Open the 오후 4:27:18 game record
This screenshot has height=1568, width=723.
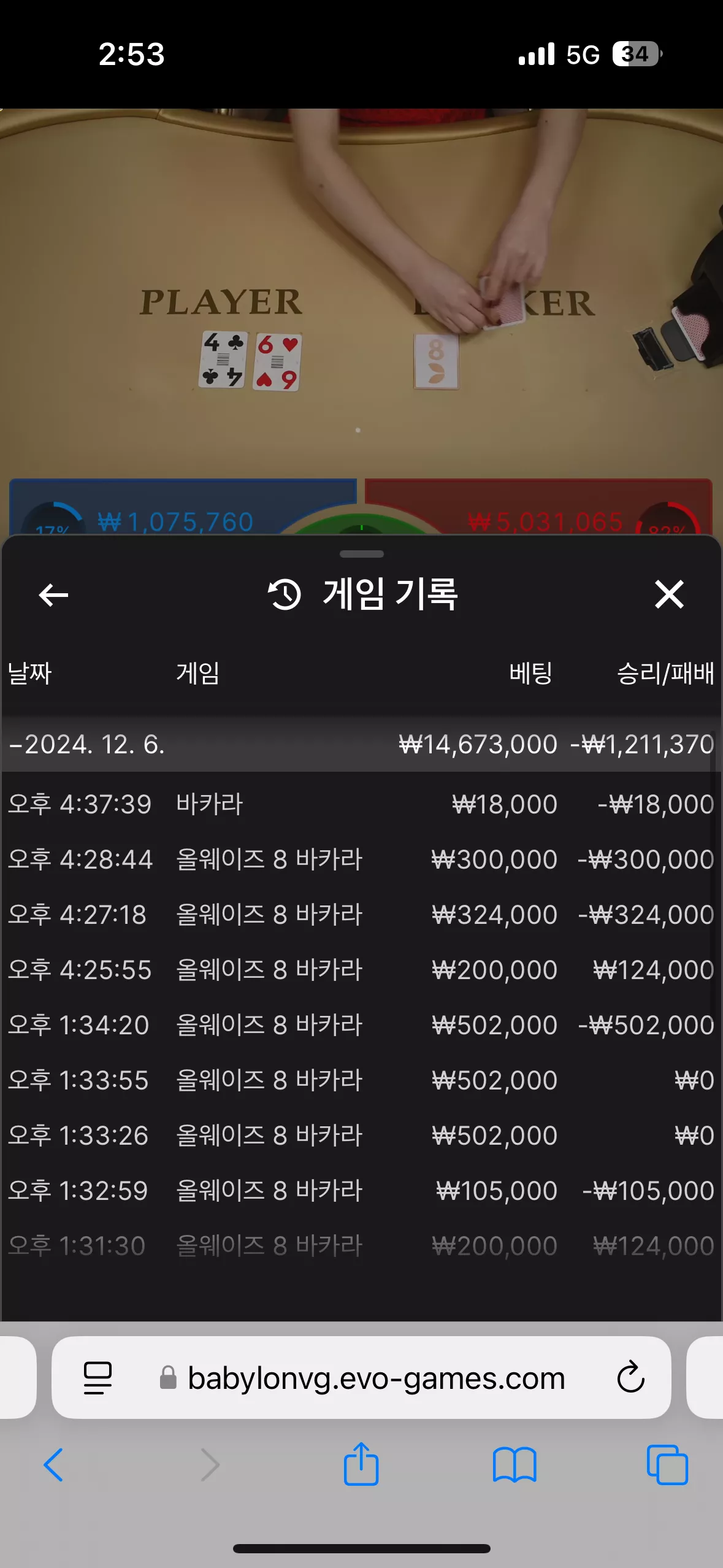point(361,915)
